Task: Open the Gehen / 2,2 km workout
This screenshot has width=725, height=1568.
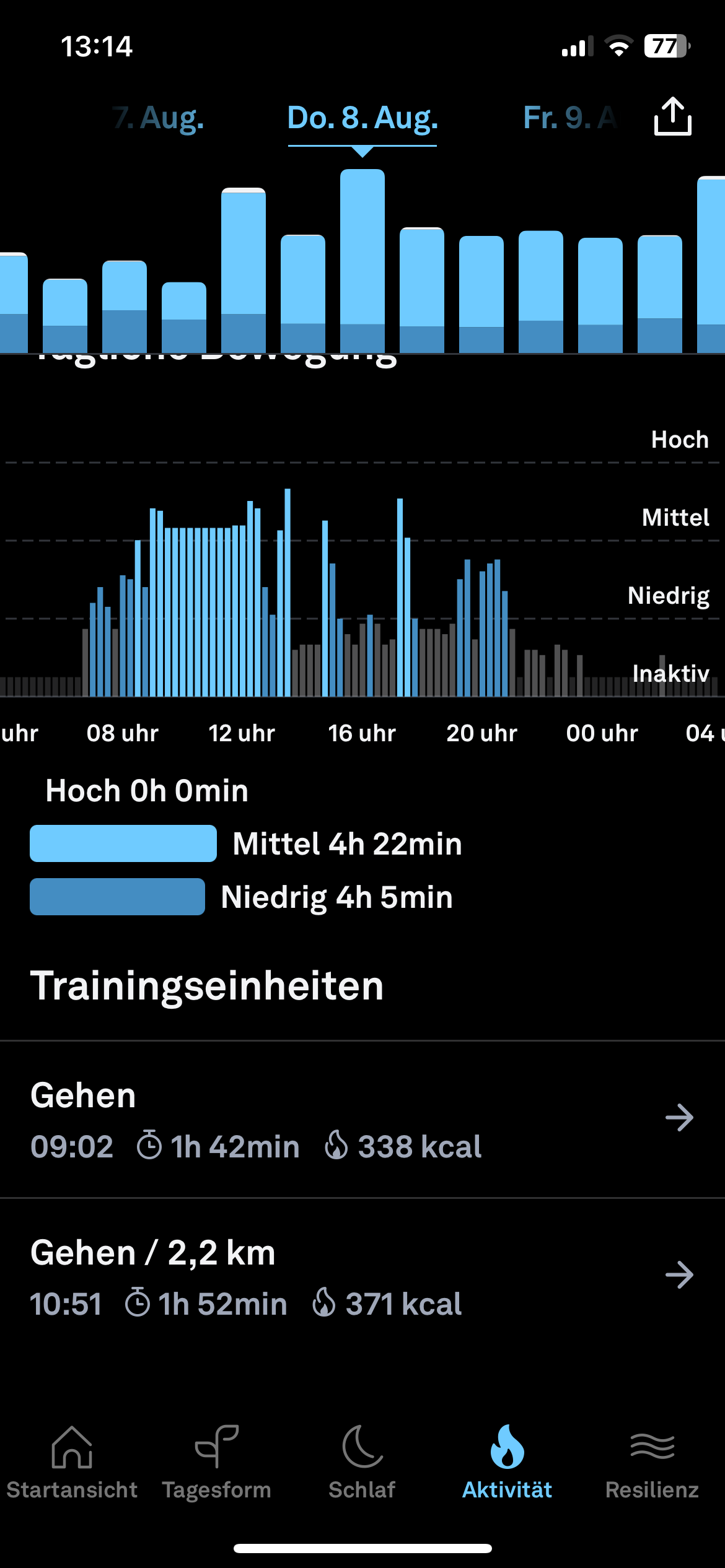Action: 362,1277
